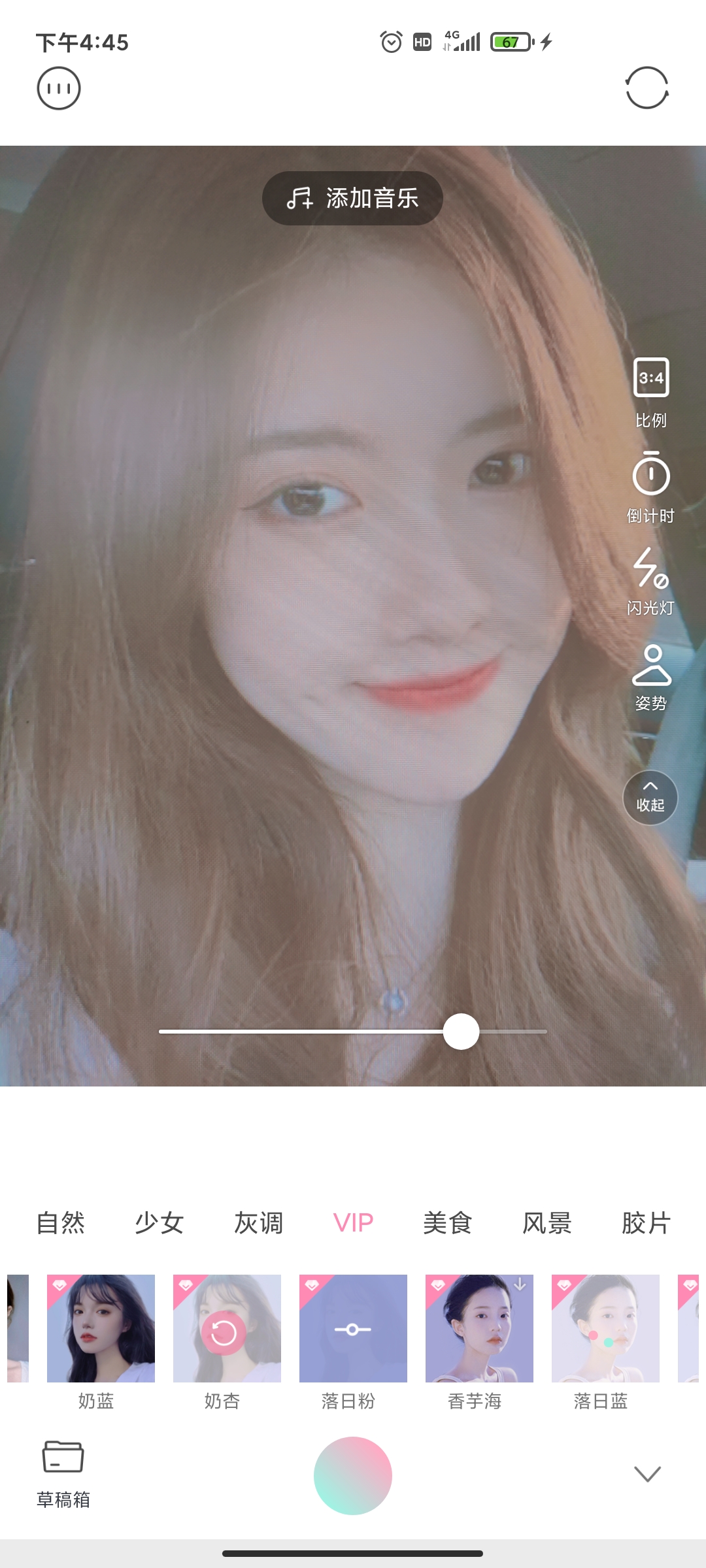Switch to the 自然 filter category
This screenshot has height=1568, width=706.
click(x=60, y=1223)
